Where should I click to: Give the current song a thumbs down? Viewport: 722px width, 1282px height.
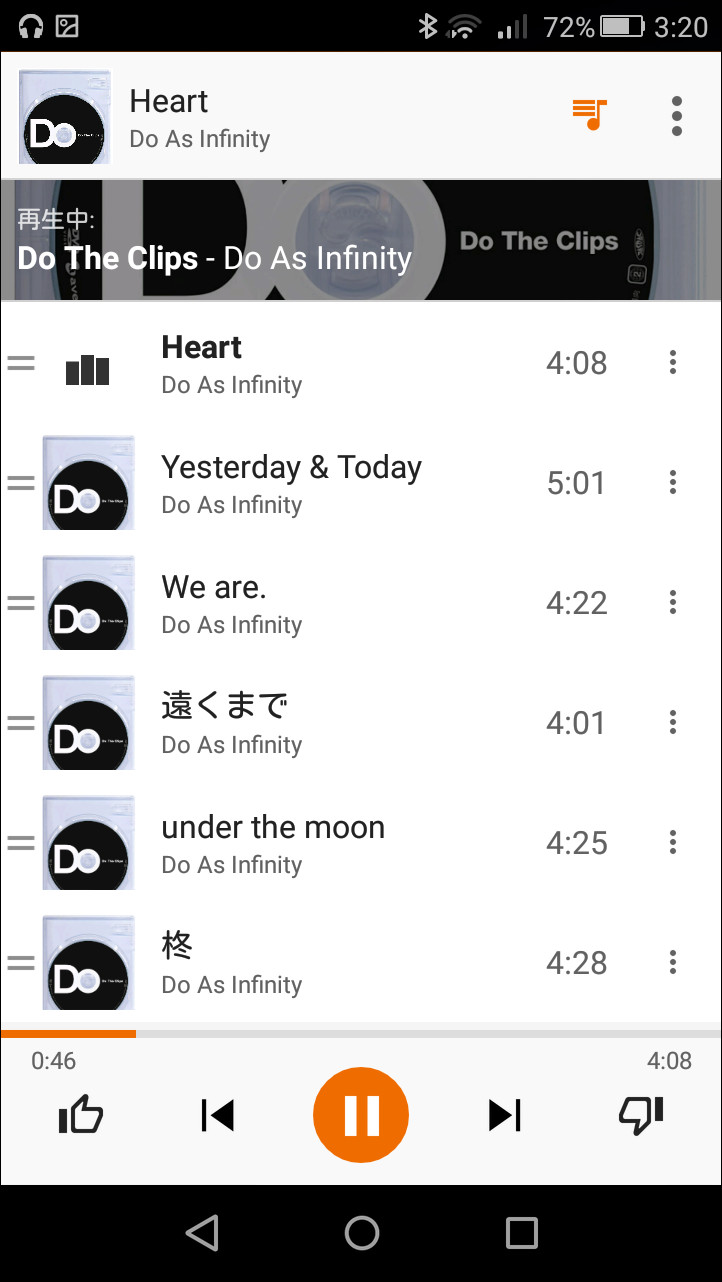(x=641, y=1114)
